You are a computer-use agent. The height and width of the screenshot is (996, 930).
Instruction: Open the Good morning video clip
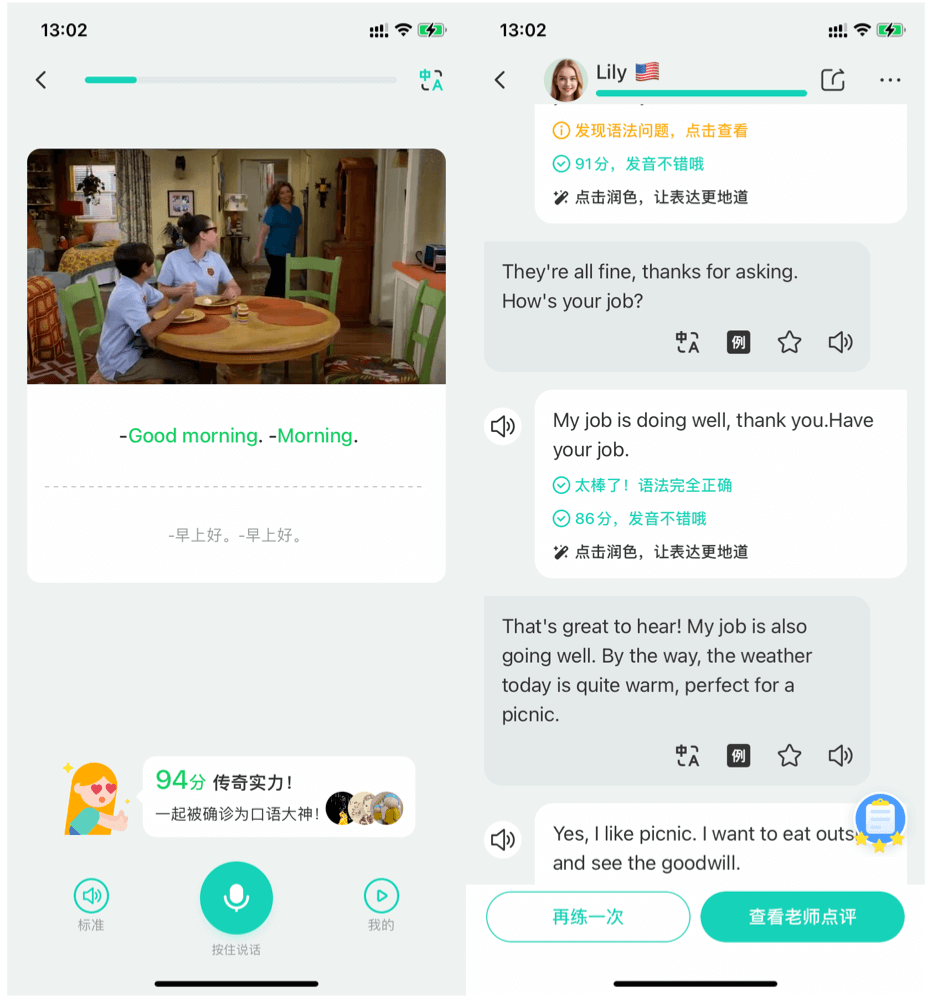pos(236,266)
